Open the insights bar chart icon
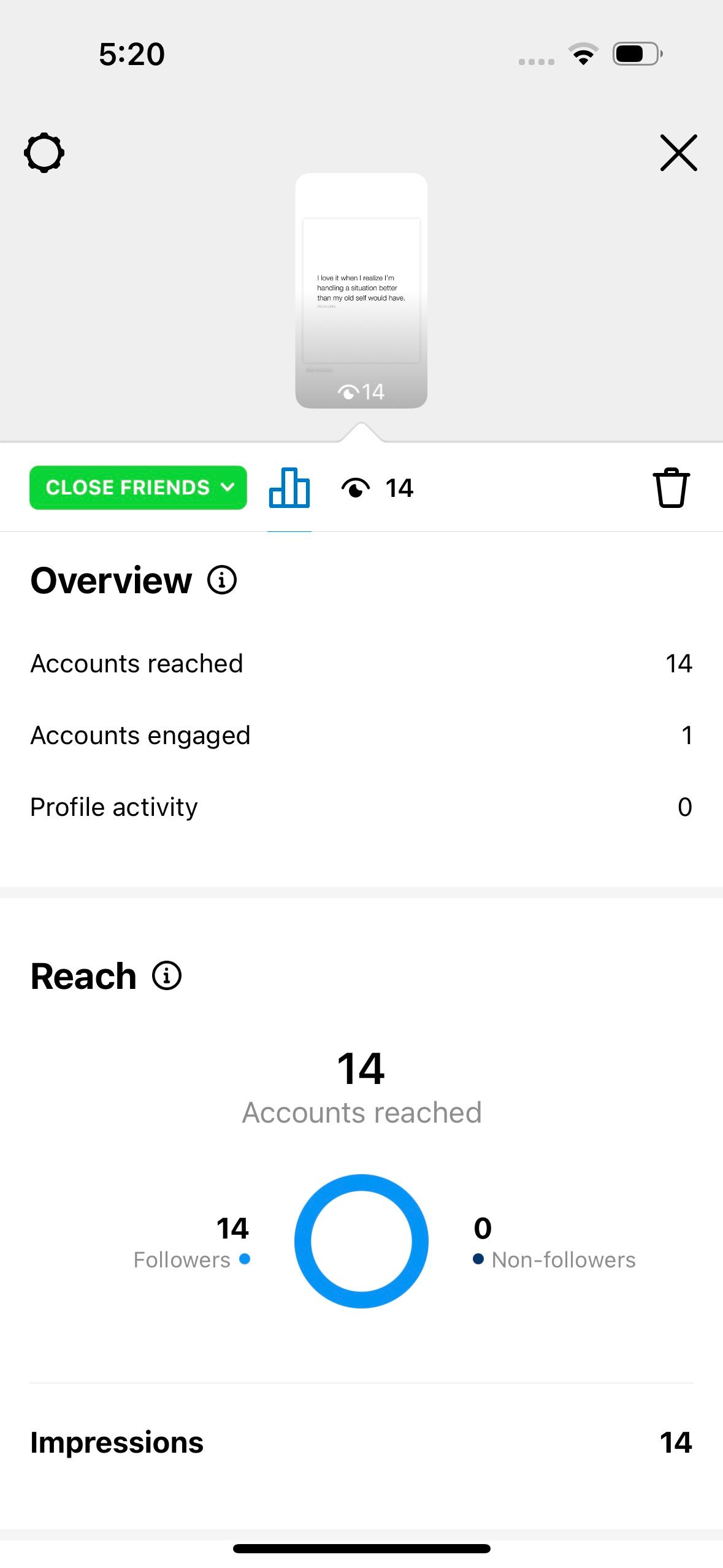This screenshot has height=1568, width=723. 288,488
